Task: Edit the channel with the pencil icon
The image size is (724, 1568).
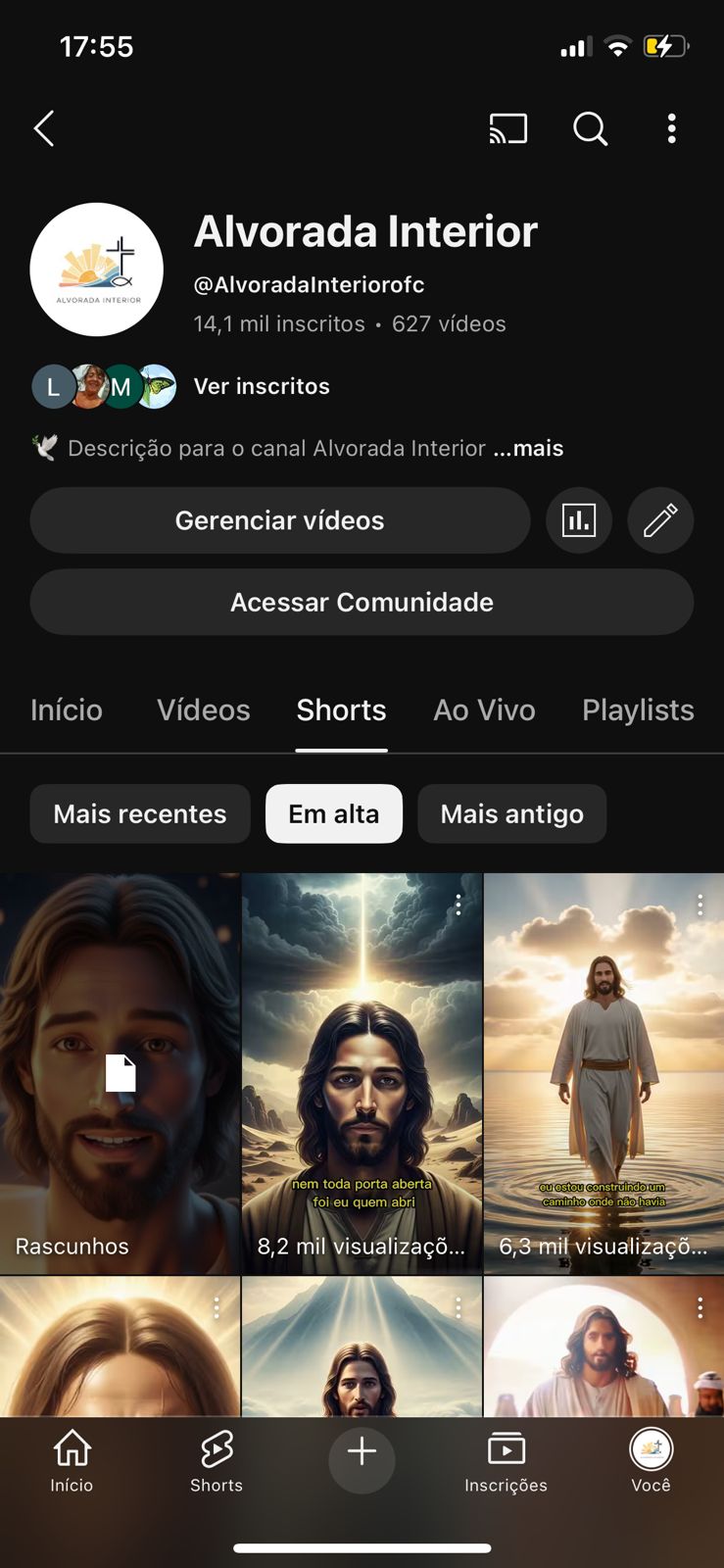Action: [660, 520]
